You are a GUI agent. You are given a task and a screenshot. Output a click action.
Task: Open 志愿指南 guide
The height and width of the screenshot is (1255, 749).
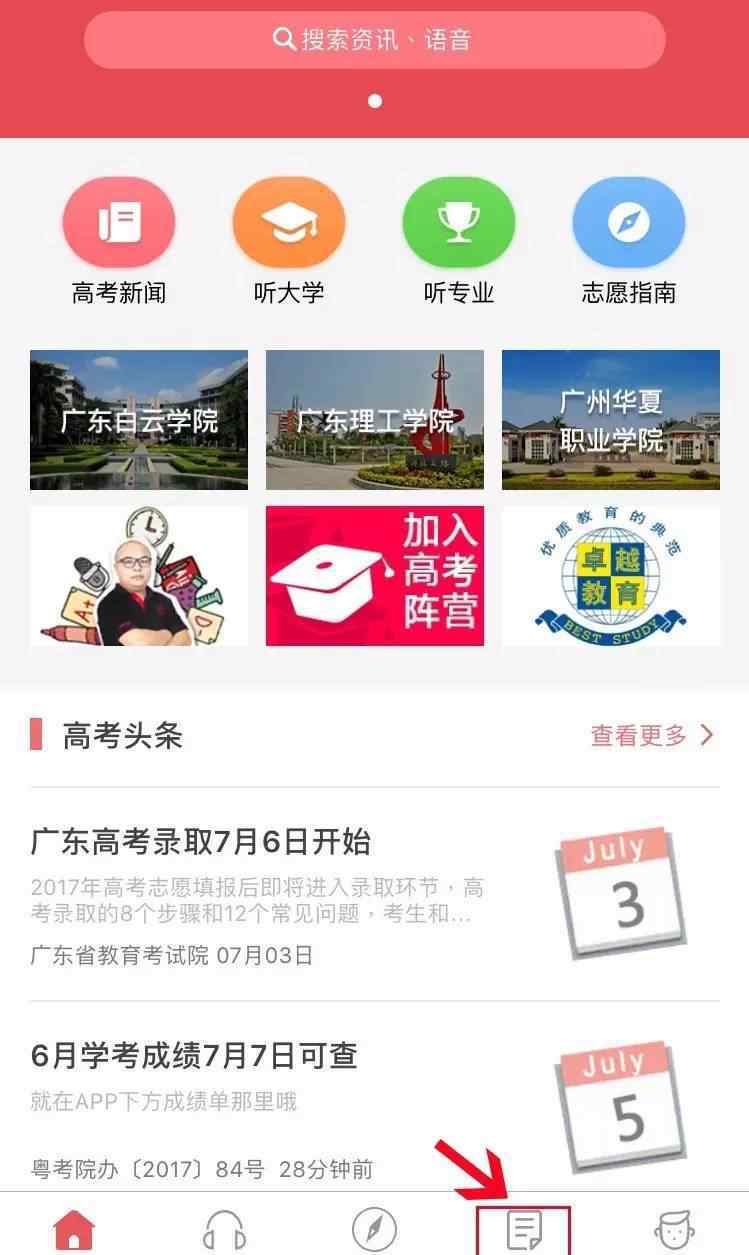(629, 241)
